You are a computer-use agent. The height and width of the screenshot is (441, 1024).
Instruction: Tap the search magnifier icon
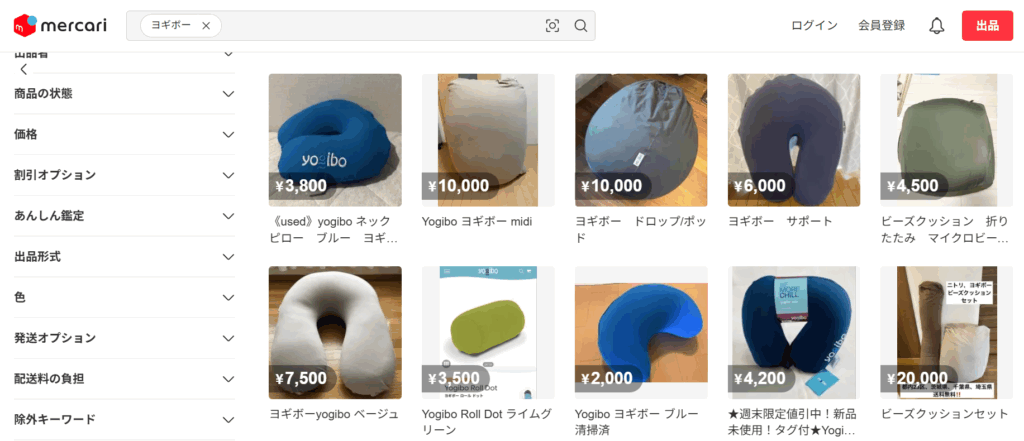[x=581, y=26]
